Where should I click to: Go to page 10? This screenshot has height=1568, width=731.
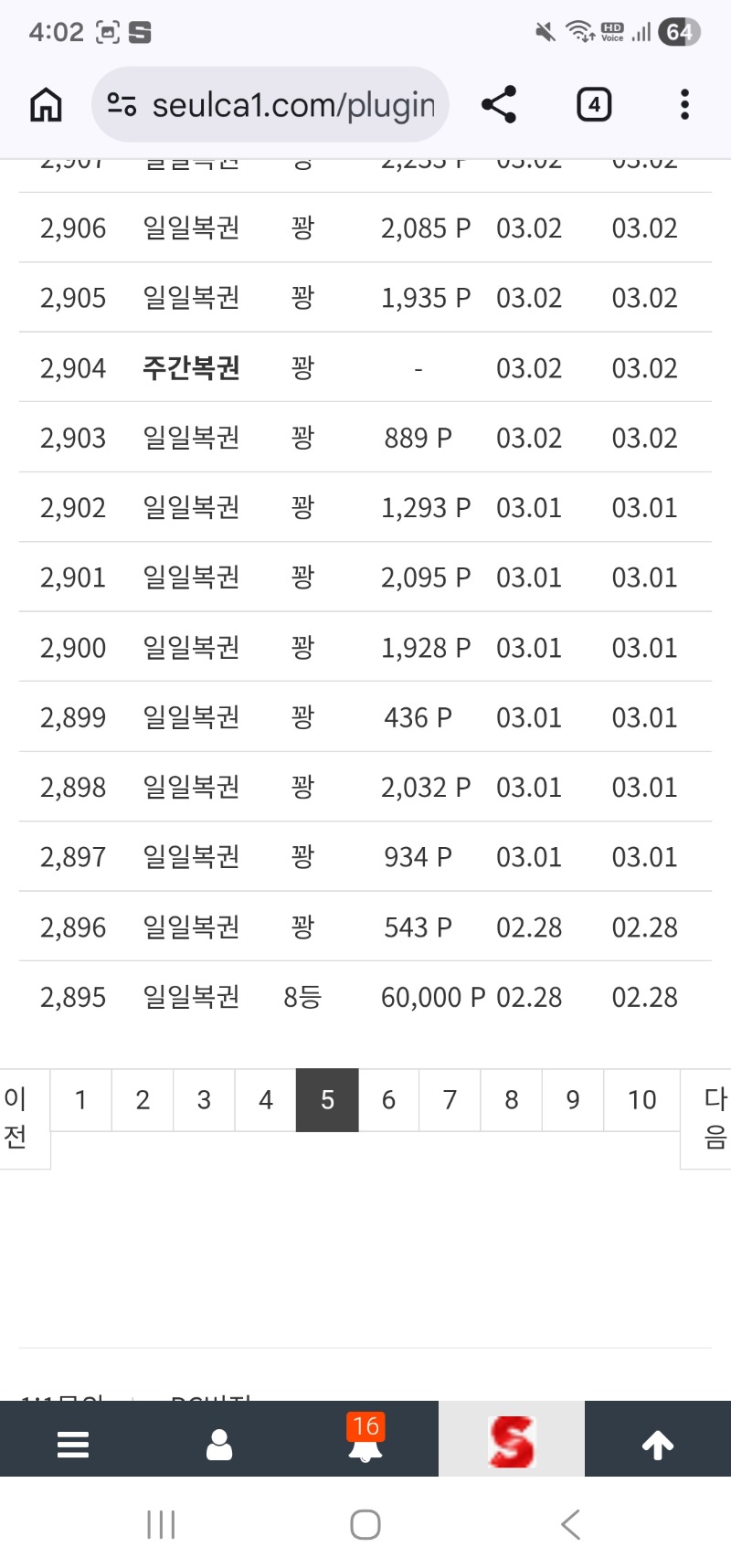point(641,1100)
